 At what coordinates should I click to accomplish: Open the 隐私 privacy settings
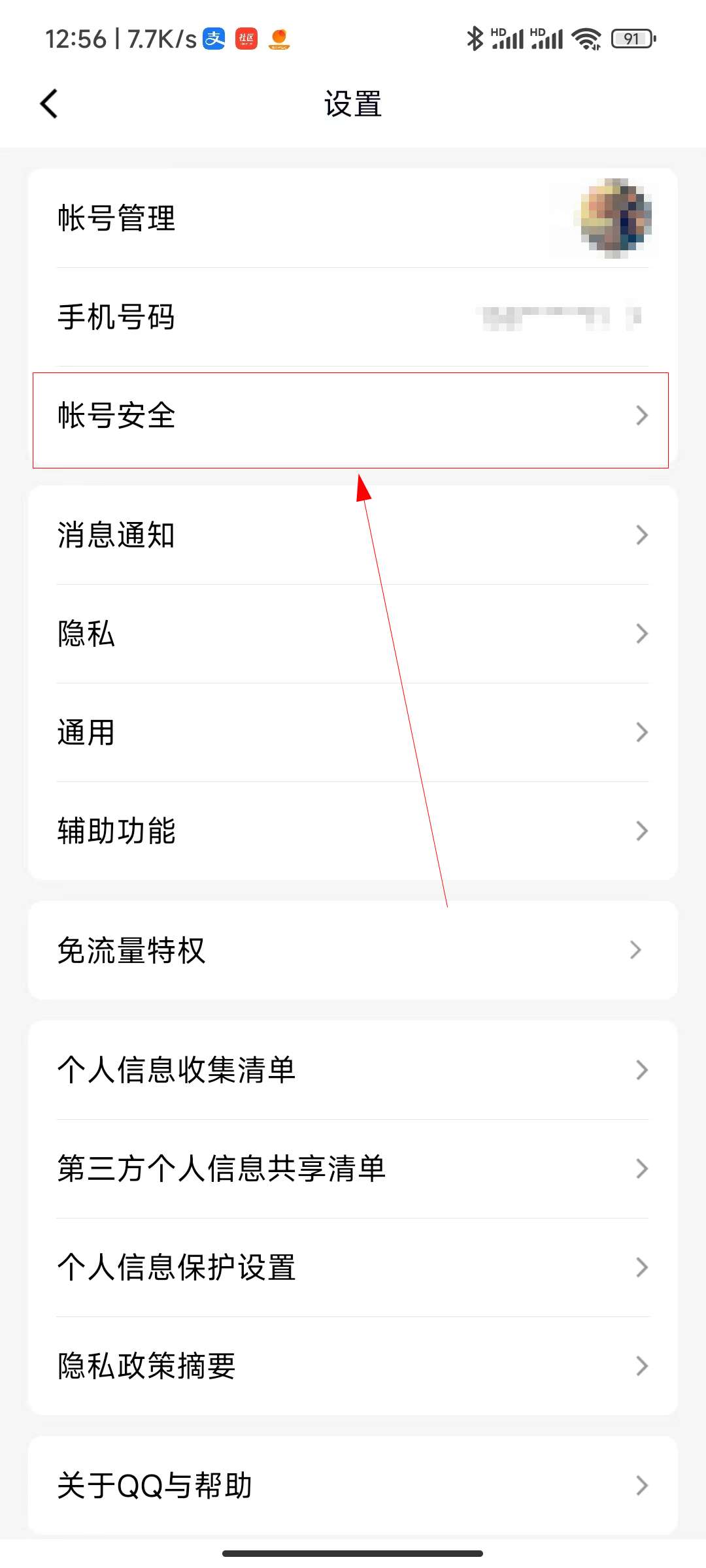(x=353, y=634)
